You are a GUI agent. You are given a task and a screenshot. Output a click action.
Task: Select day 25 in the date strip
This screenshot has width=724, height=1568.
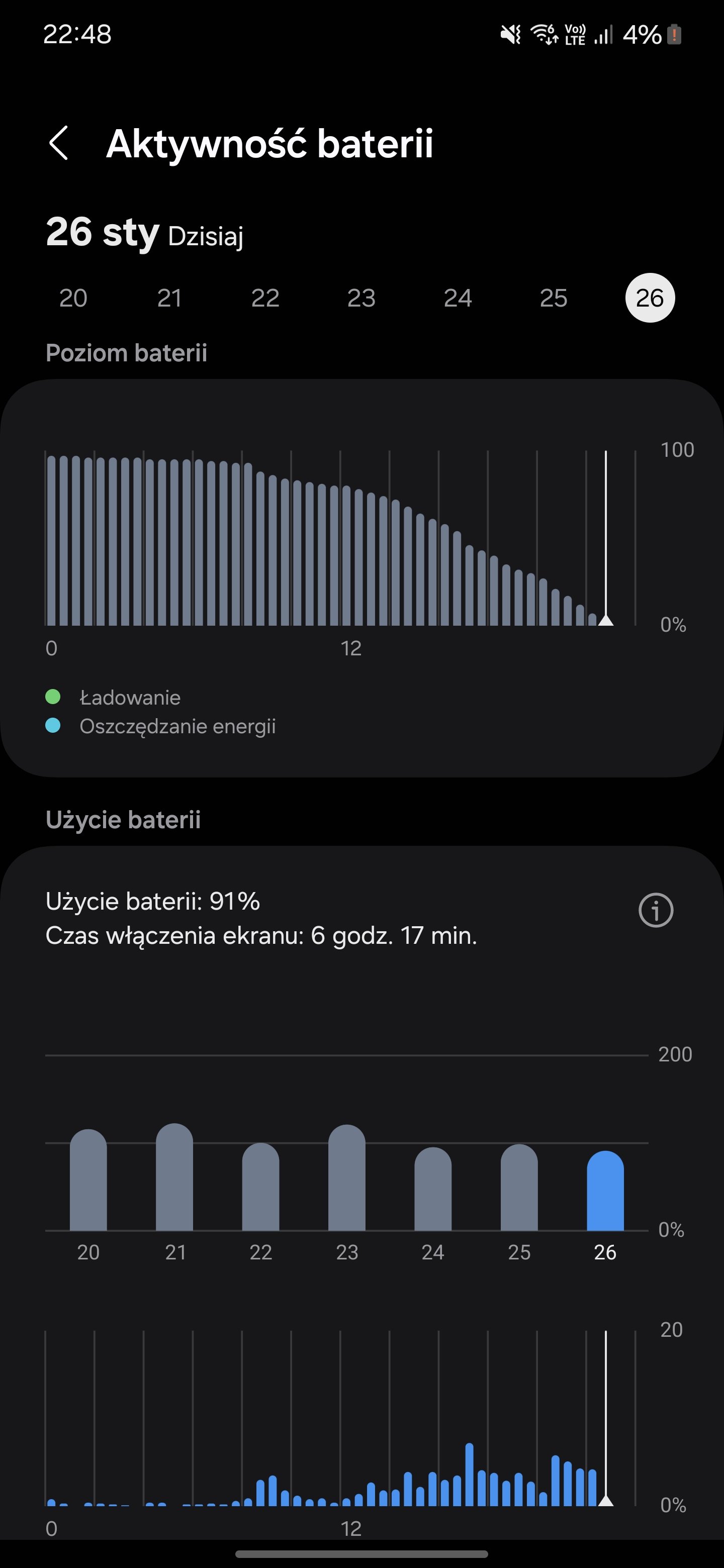[554, 298]
